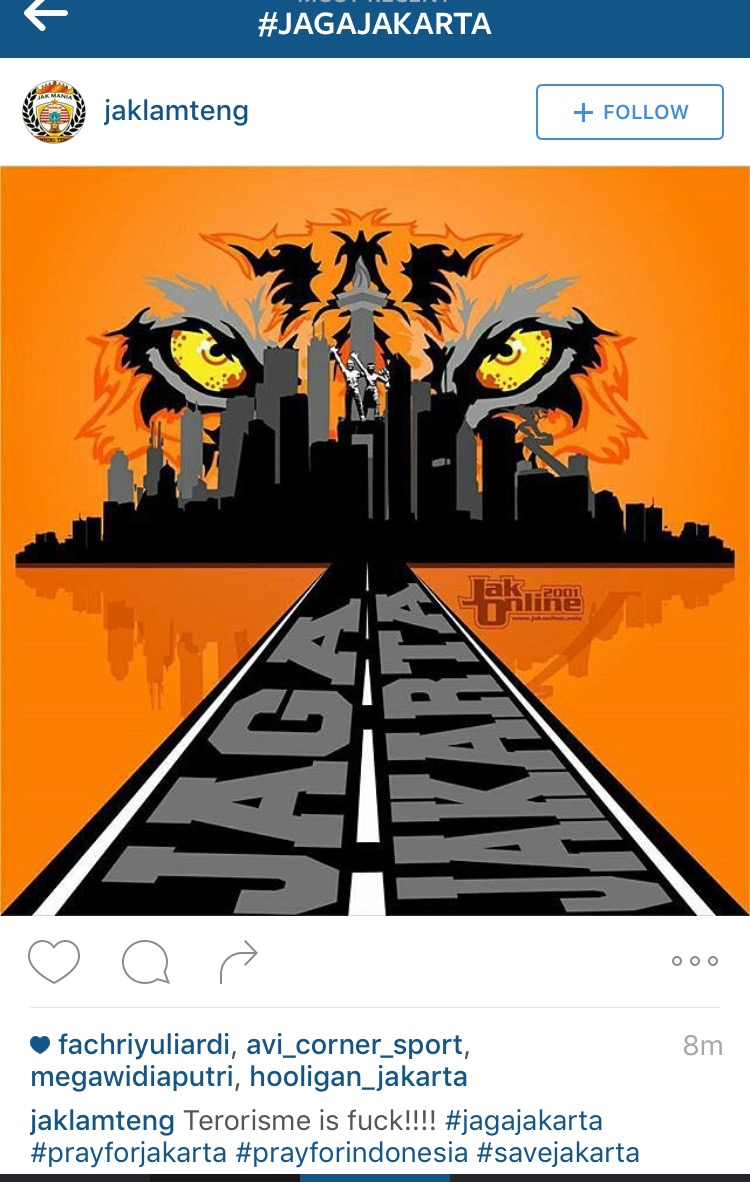Open hooligan_jakarta's profile from likes
Image resolution: width=750 pixels, height=1182 pixels.
pyautogui.click(x=358, y=1078)
